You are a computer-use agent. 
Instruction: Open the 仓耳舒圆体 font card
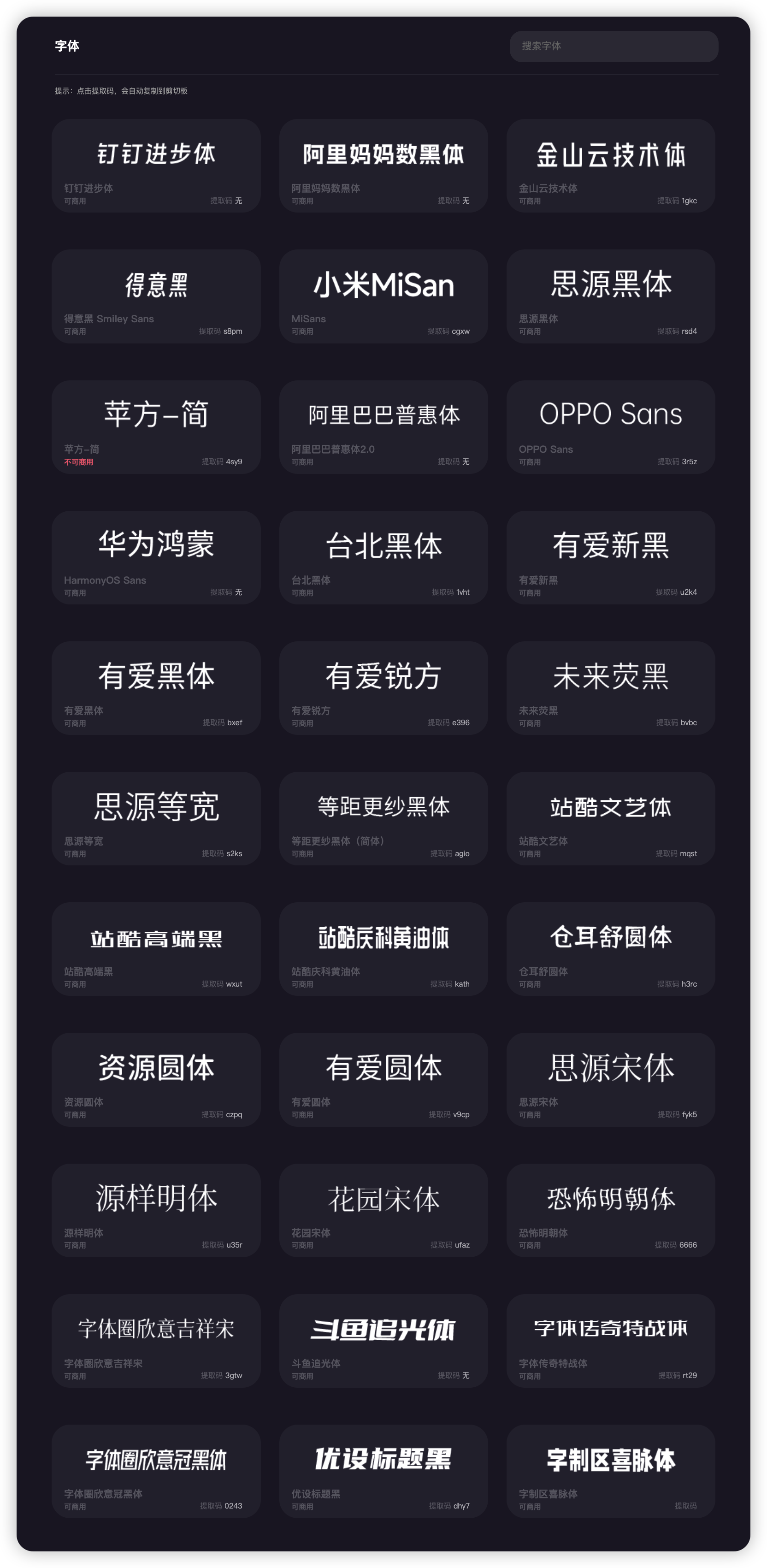click(611, 949)
